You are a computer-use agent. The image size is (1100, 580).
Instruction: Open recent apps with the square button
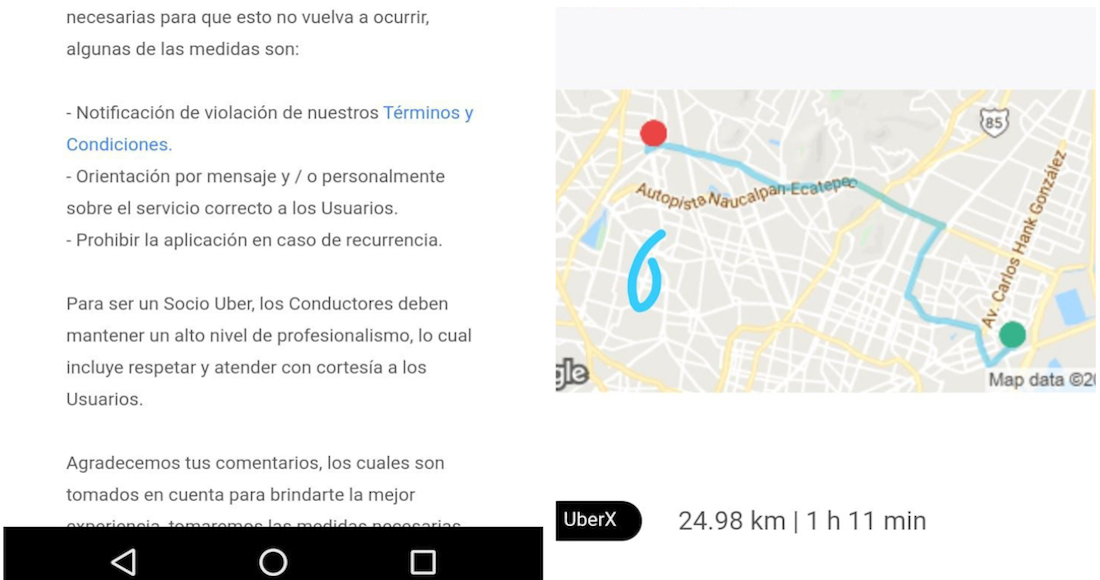[x=423, y=562]
